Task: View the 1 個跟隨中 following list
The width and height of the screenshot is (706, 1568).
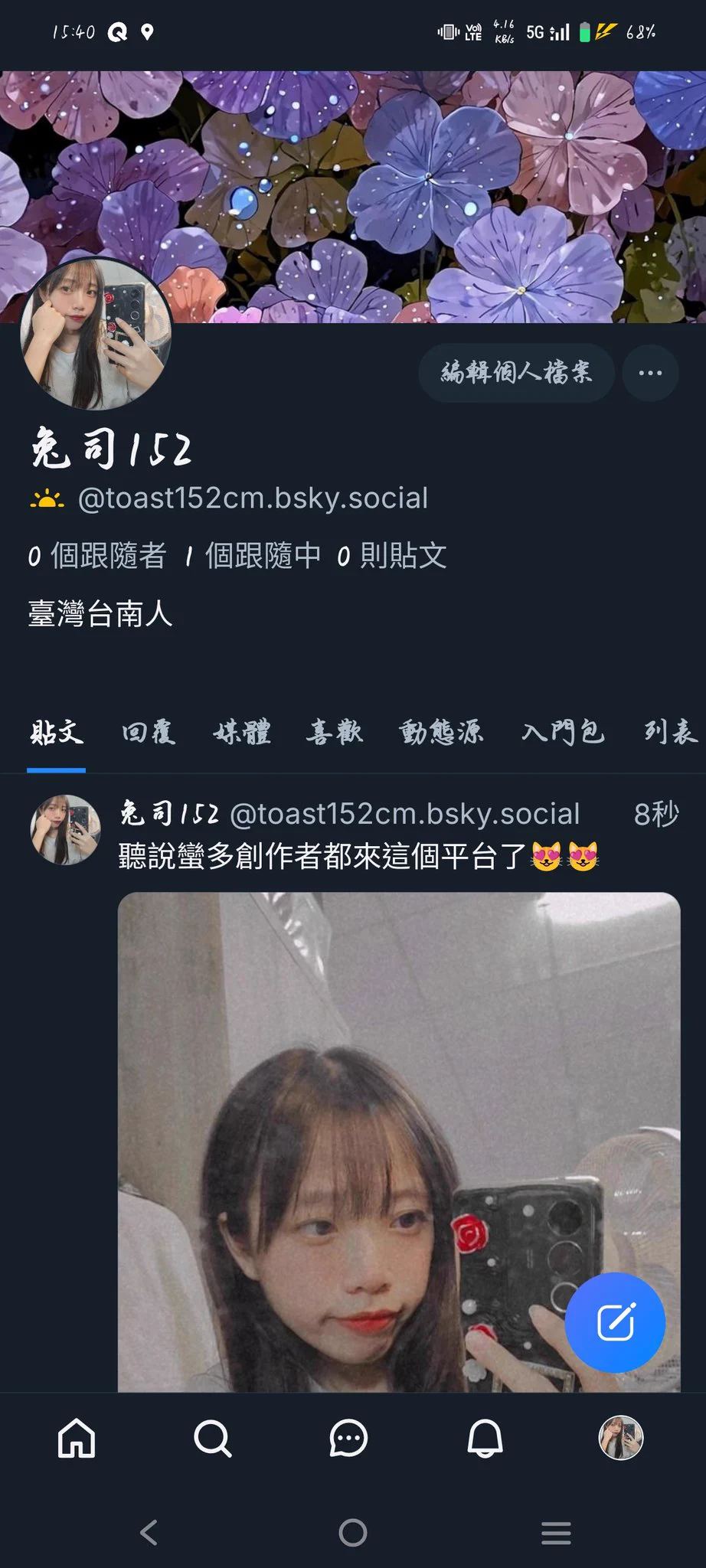Action: point(253,556)
